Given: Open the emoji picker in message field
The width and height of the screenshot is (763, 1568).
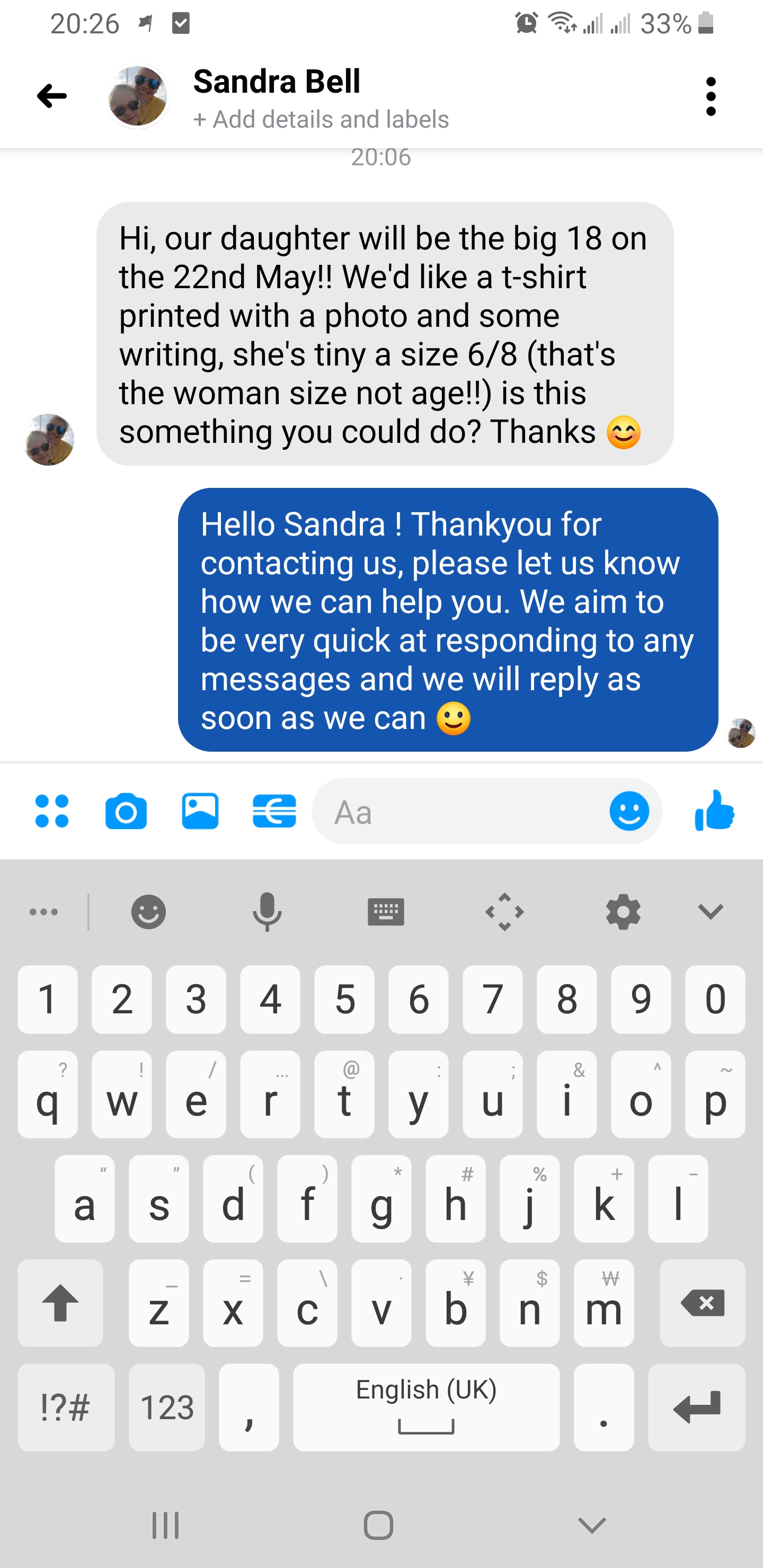Looking at the screenshot, I should coord(629,812).
